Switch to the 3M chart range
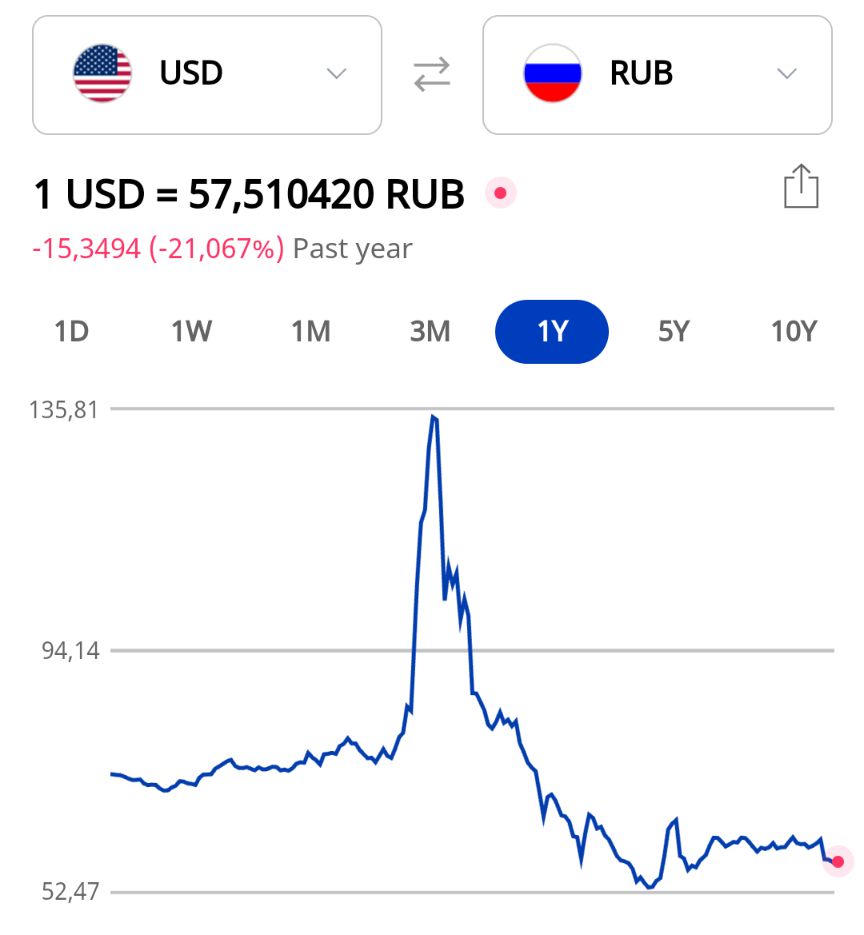 pyautogui.click(x=431, y=331)
